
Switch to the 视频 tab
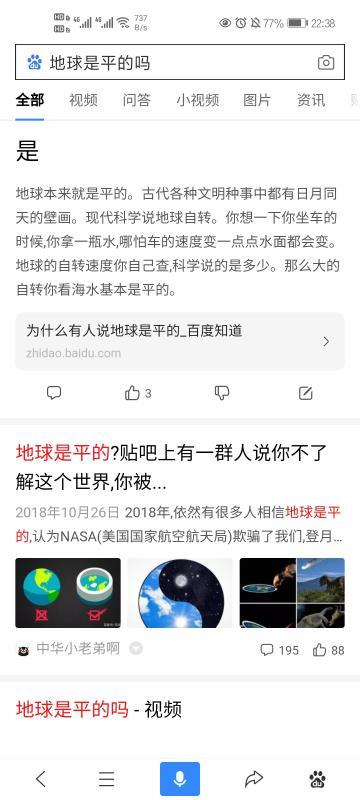coord(83,100)
